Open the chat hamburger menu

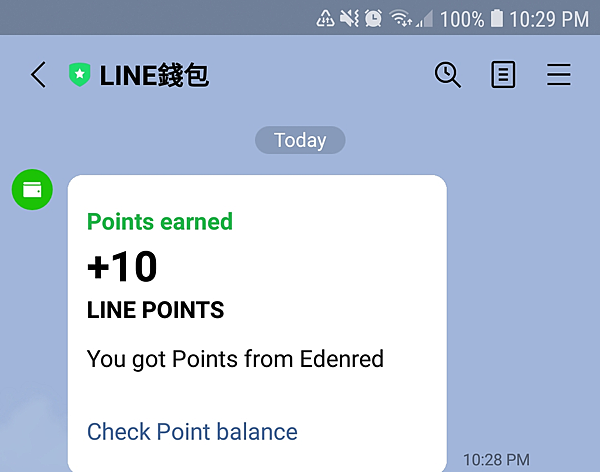558,75
